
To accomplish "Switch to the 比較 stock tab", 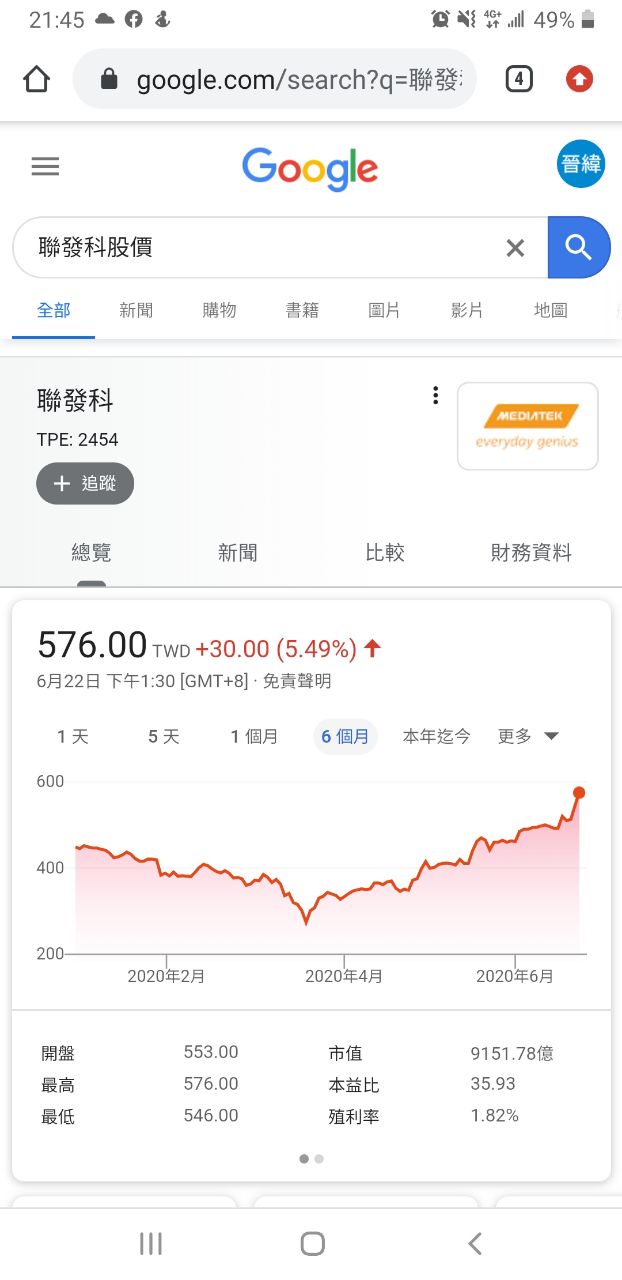I will click(384, 552).
